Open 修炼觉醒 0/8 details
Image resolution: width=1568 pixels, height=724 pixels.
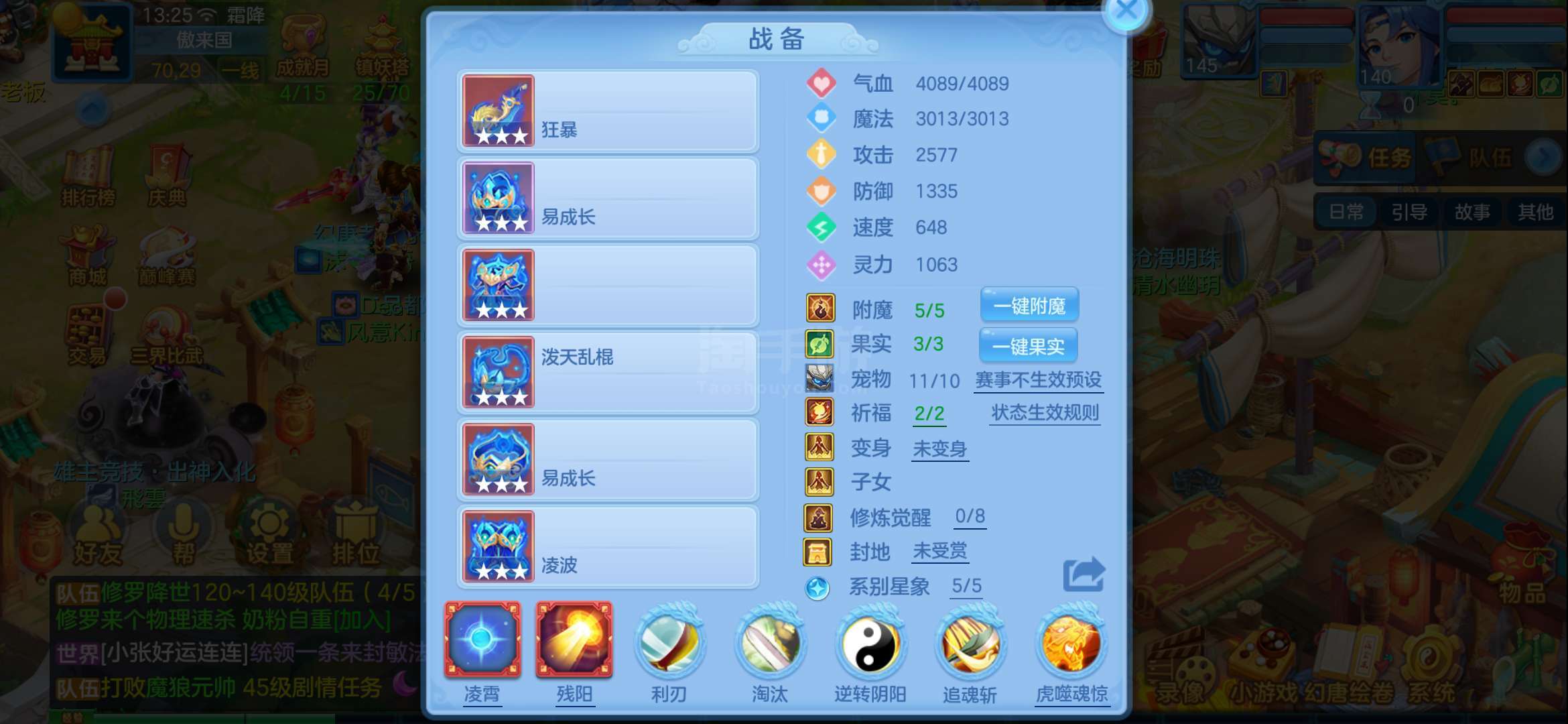pos(970,516)
